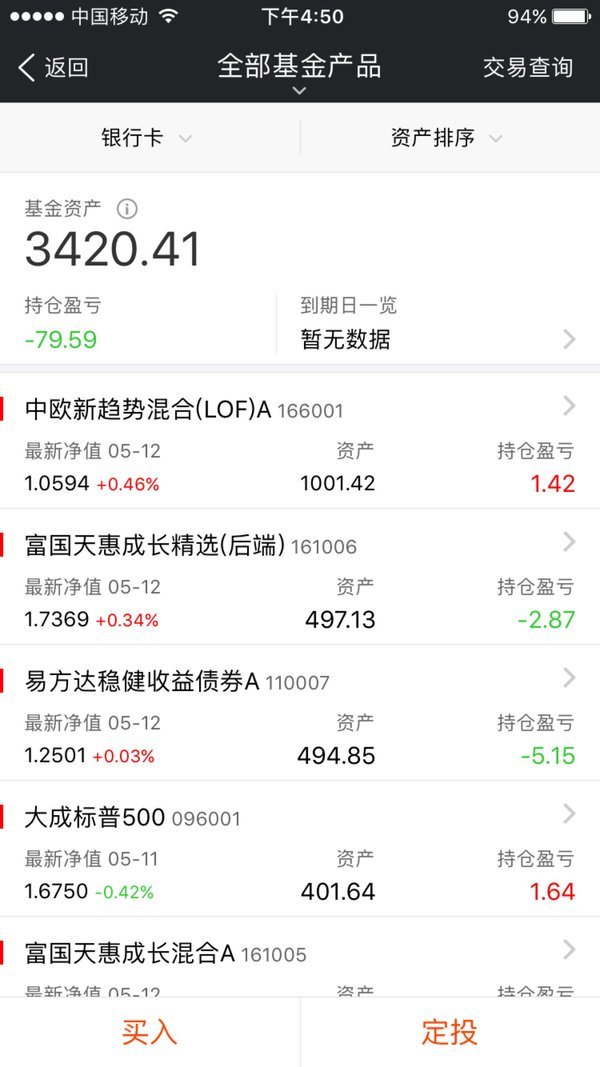Expand the 全部基金产品 title dropdown
The height and width of the screenshot is (1067, 600).
point(299,72)
